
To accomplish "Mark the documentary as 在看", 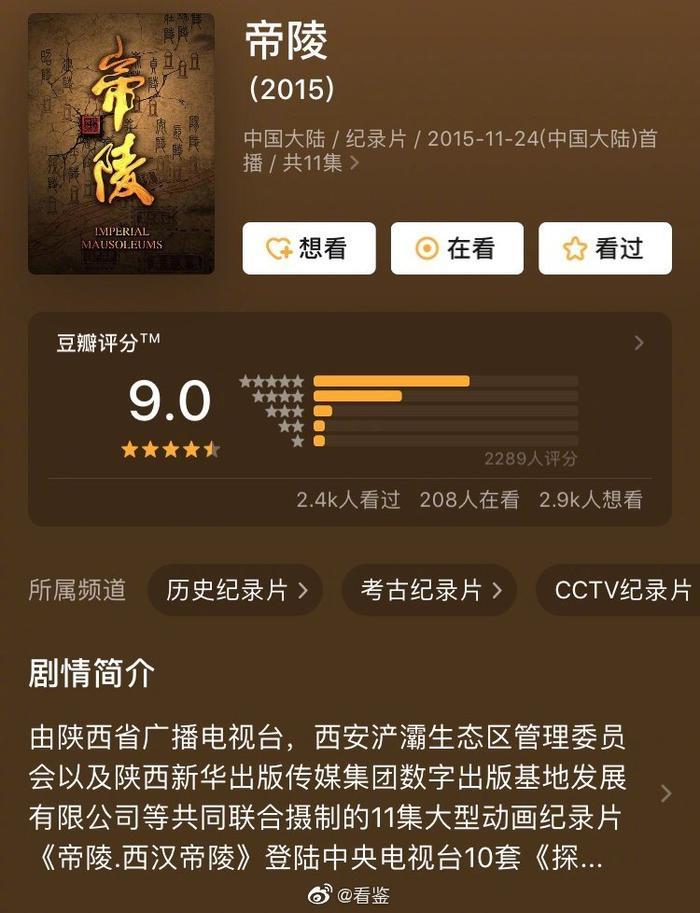I will (x=456, y=248).
